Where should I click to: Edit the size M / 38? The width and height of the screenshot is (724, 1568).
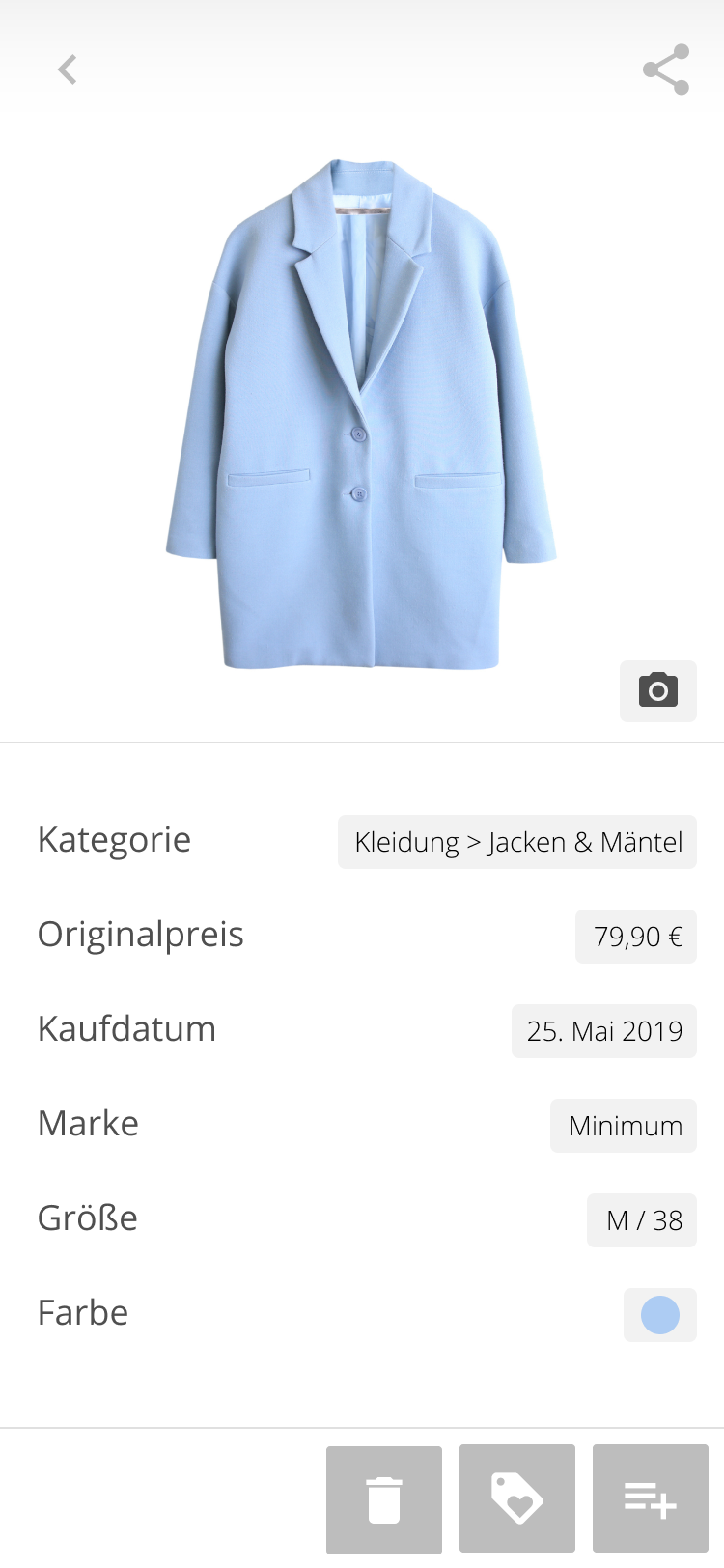coord(642,1220)
